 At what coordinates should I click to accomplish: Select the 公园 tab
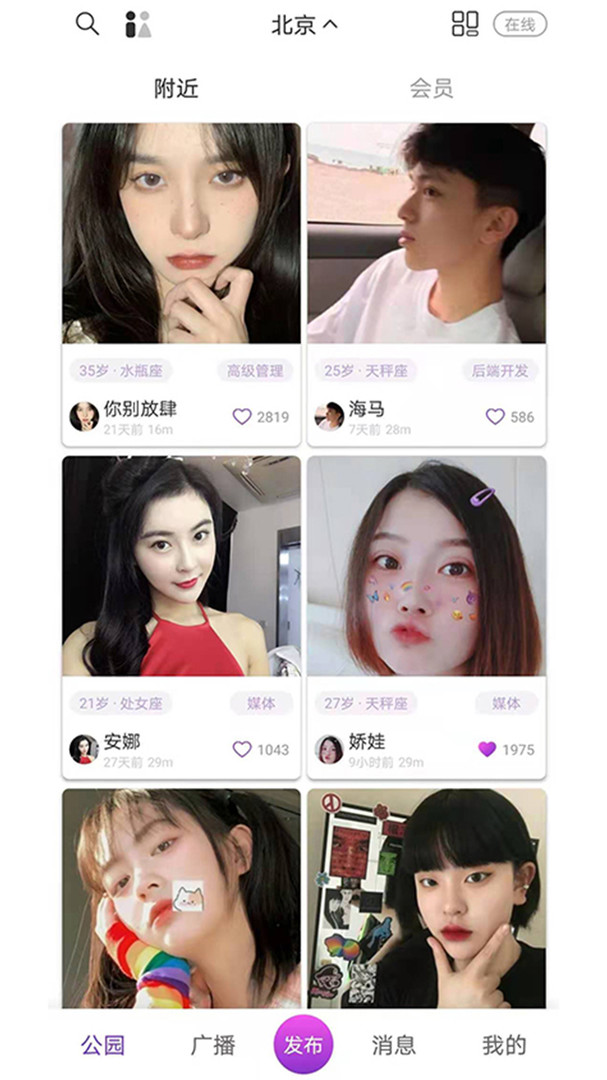pyautogui.click(x=103, y=1046)
